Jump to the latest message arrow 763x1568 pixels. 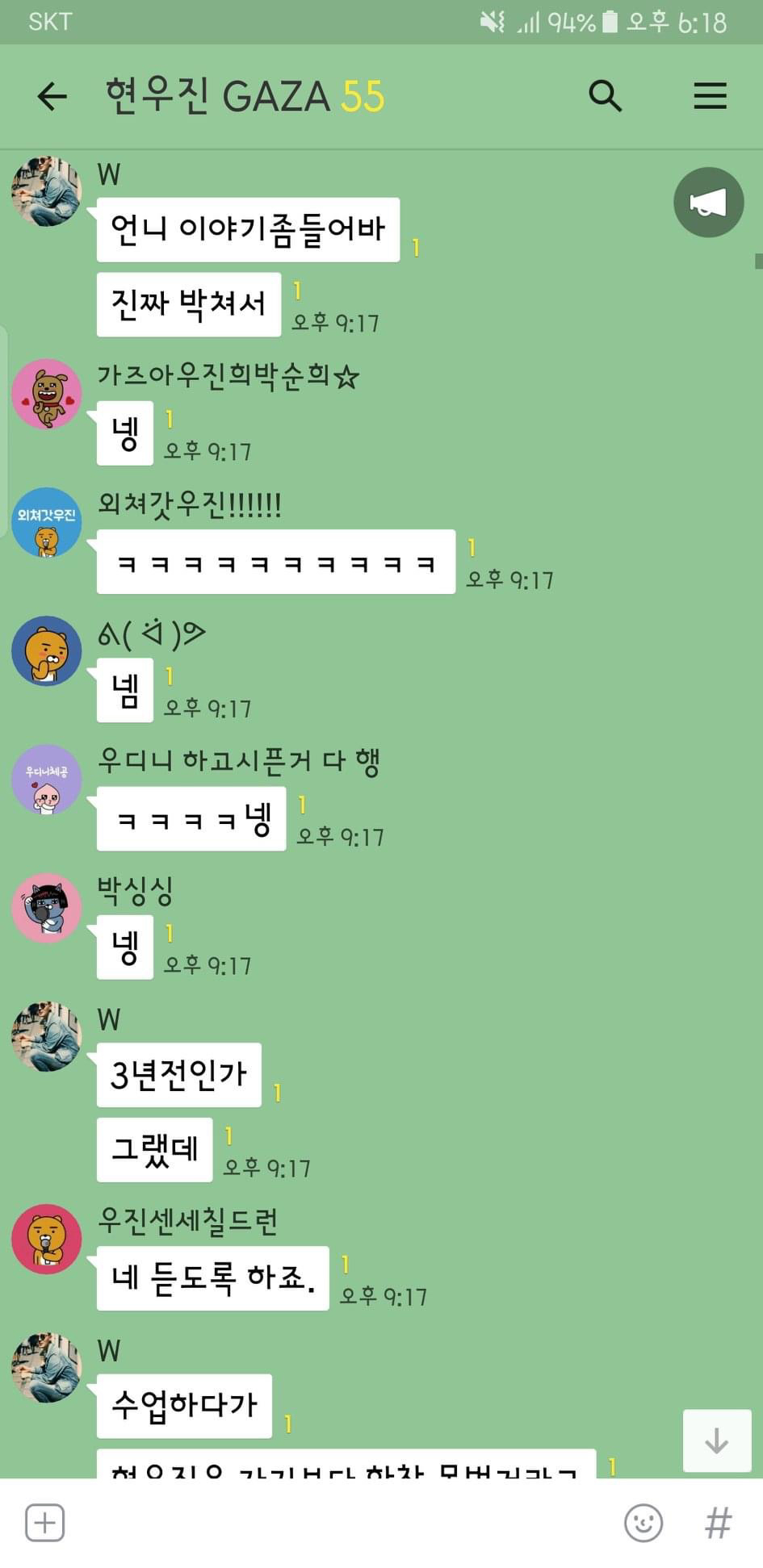click(717, 1440)
